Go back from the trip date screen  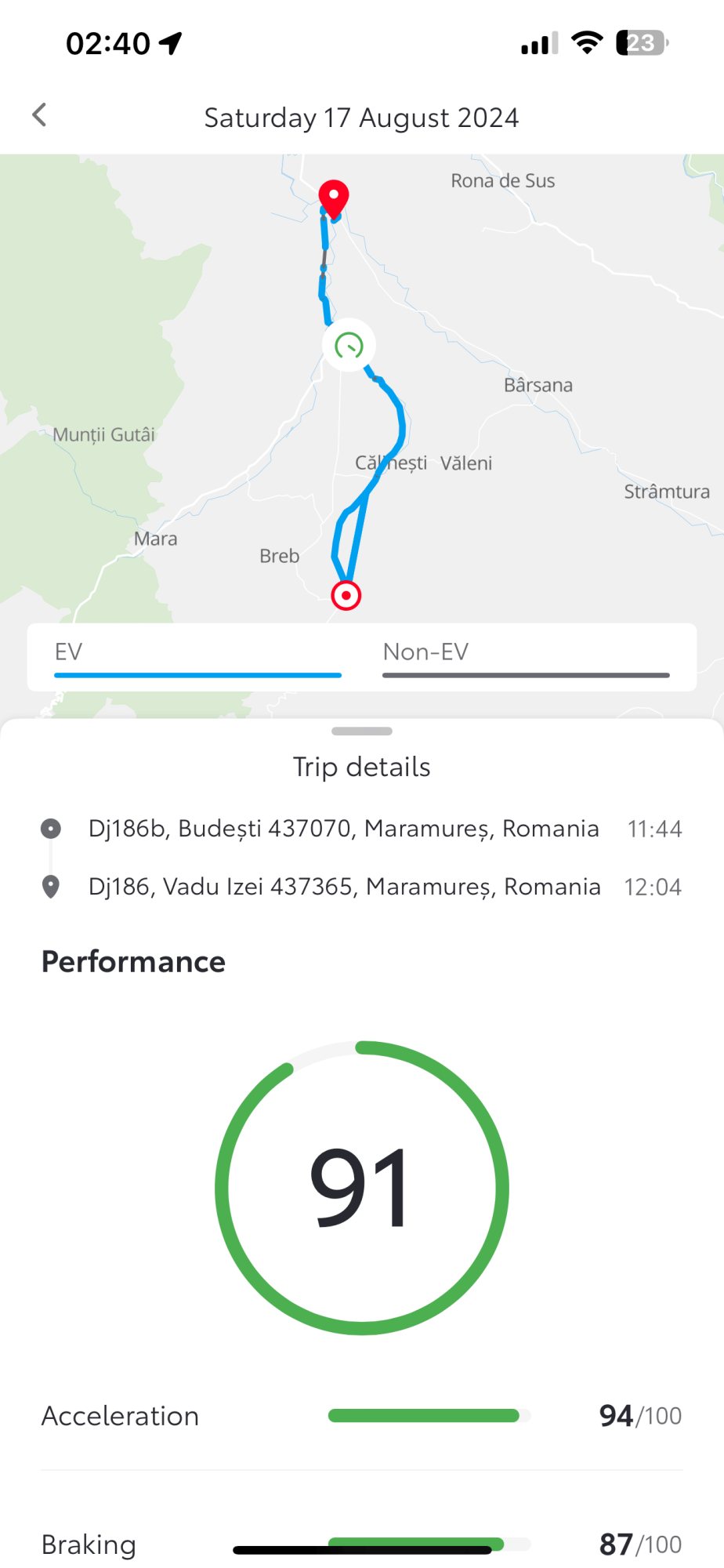[39, 115]
